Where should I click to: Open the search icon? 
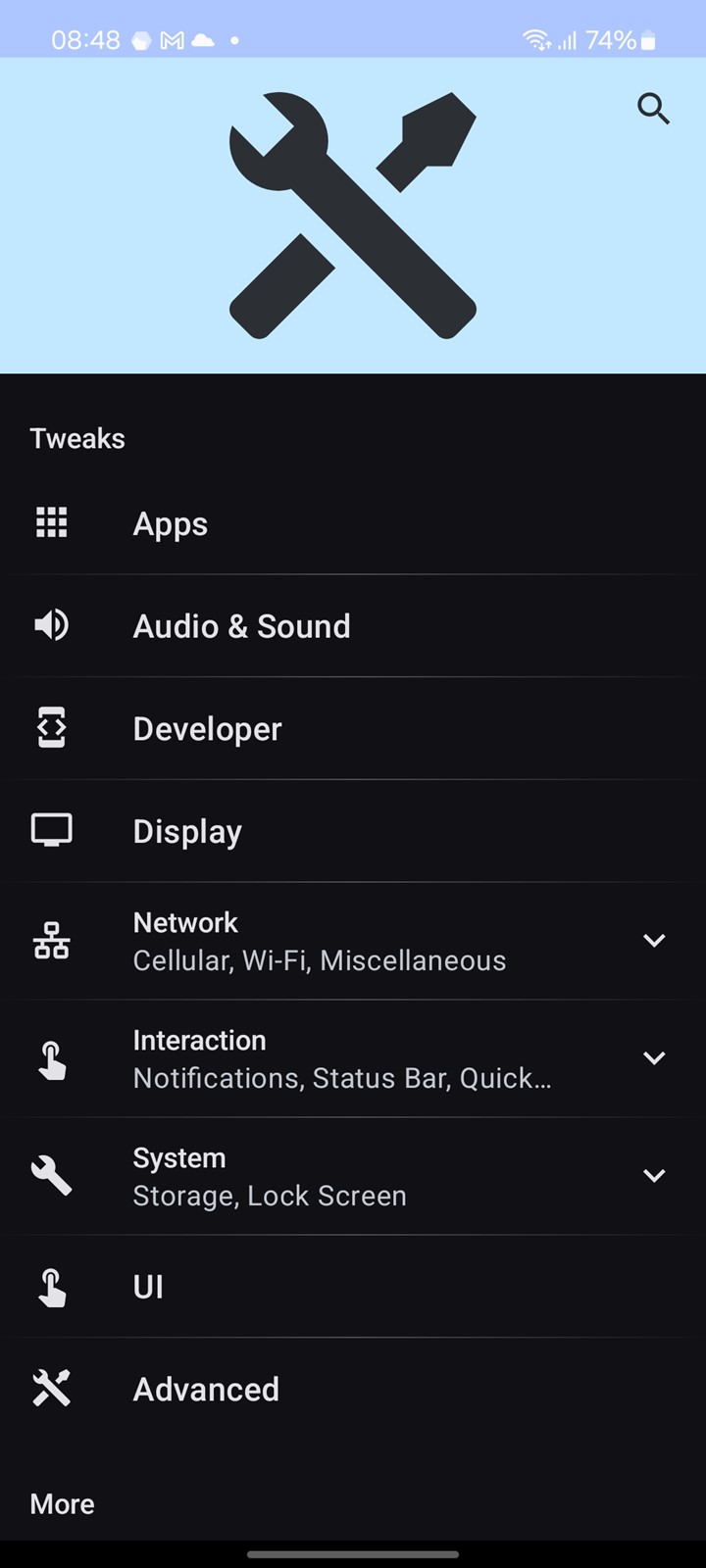point(653,108)
